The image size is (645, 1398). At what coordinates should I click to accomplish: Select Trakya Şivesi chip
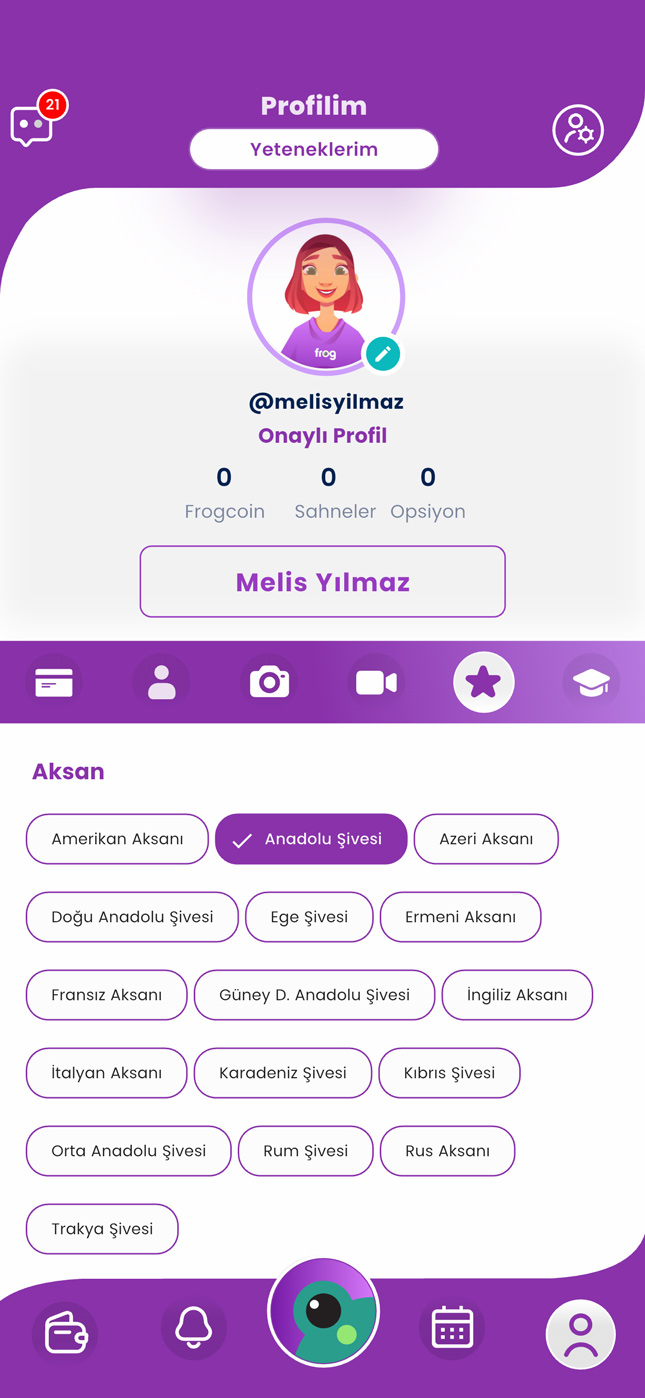tap(102, 1229)
